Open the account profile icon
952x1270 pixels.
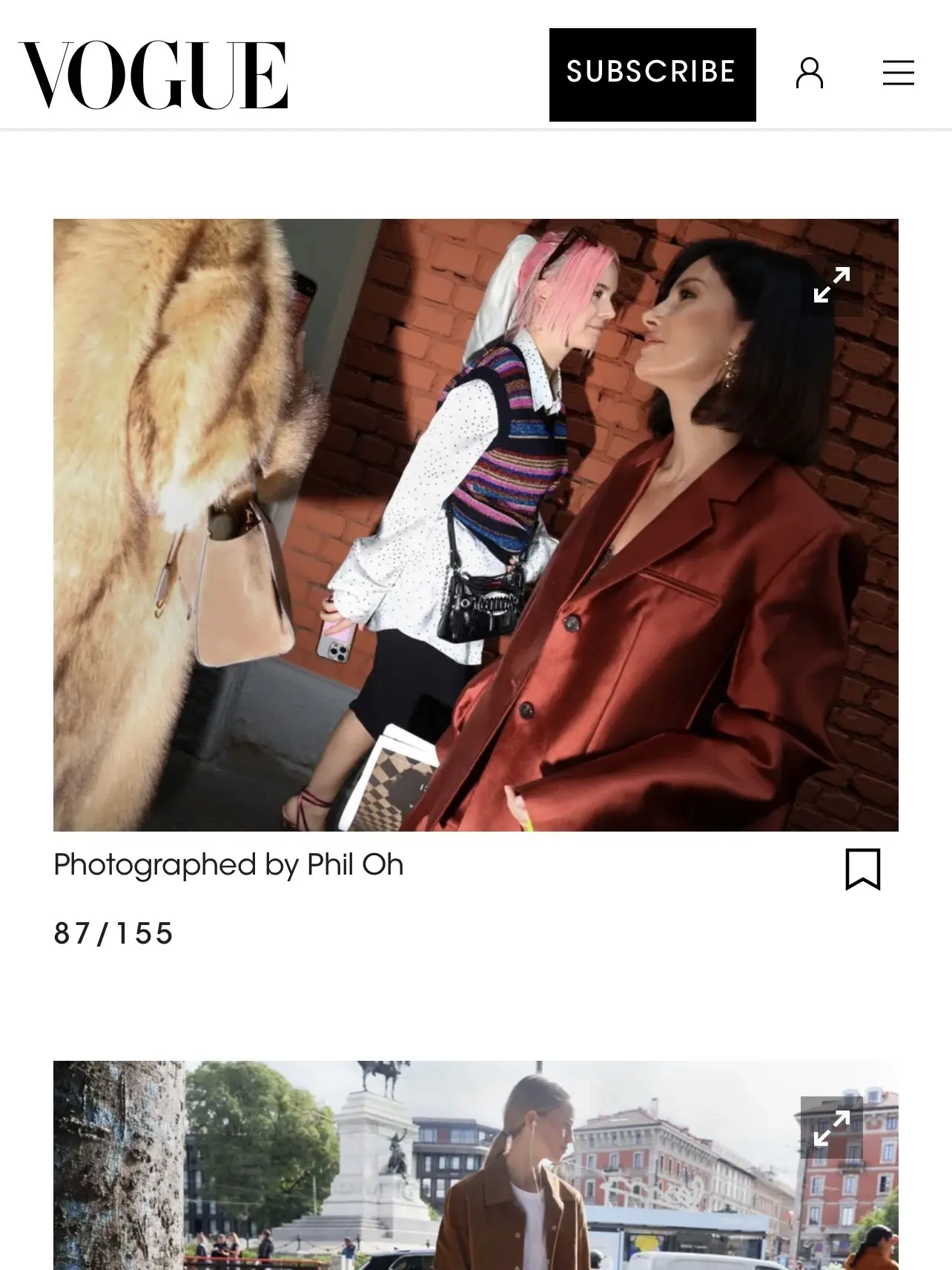809,73
